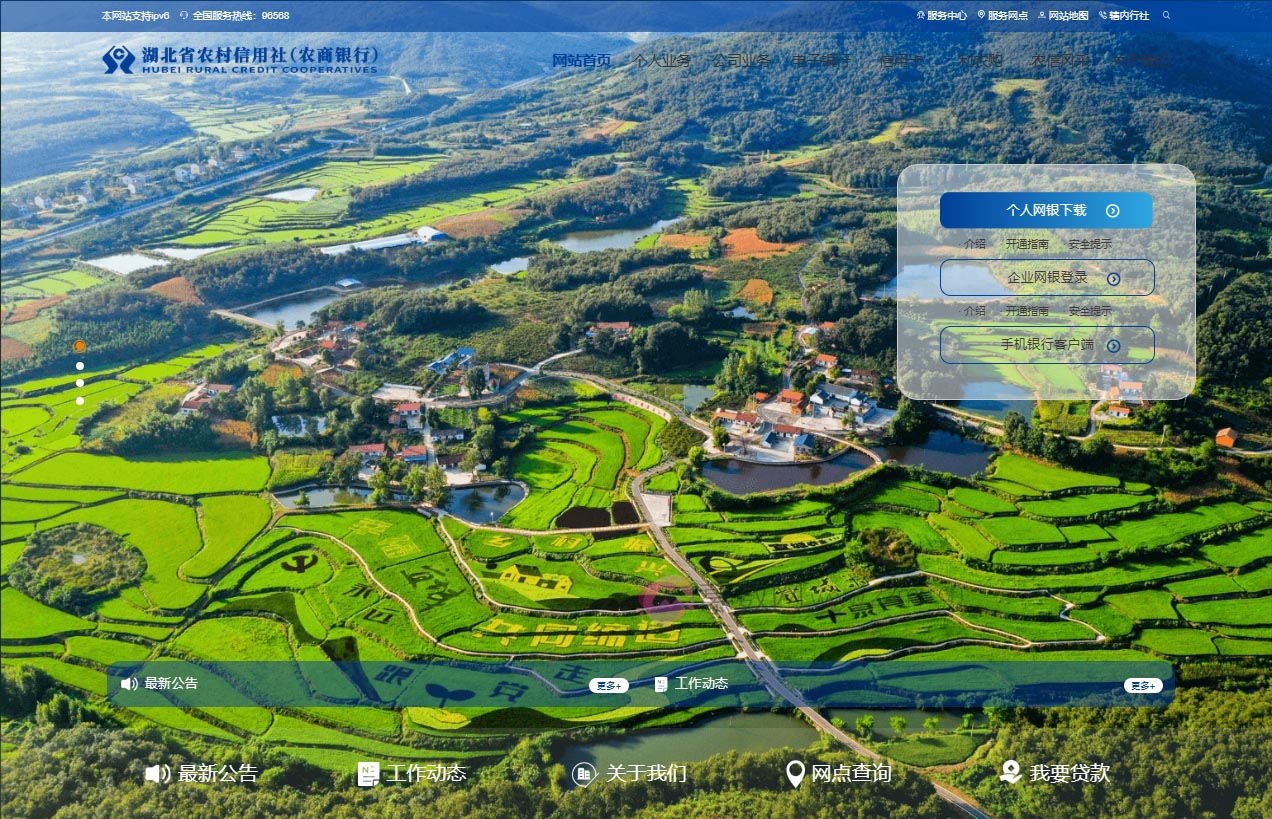Open the 信用卡 menu

tap(900, 60)
